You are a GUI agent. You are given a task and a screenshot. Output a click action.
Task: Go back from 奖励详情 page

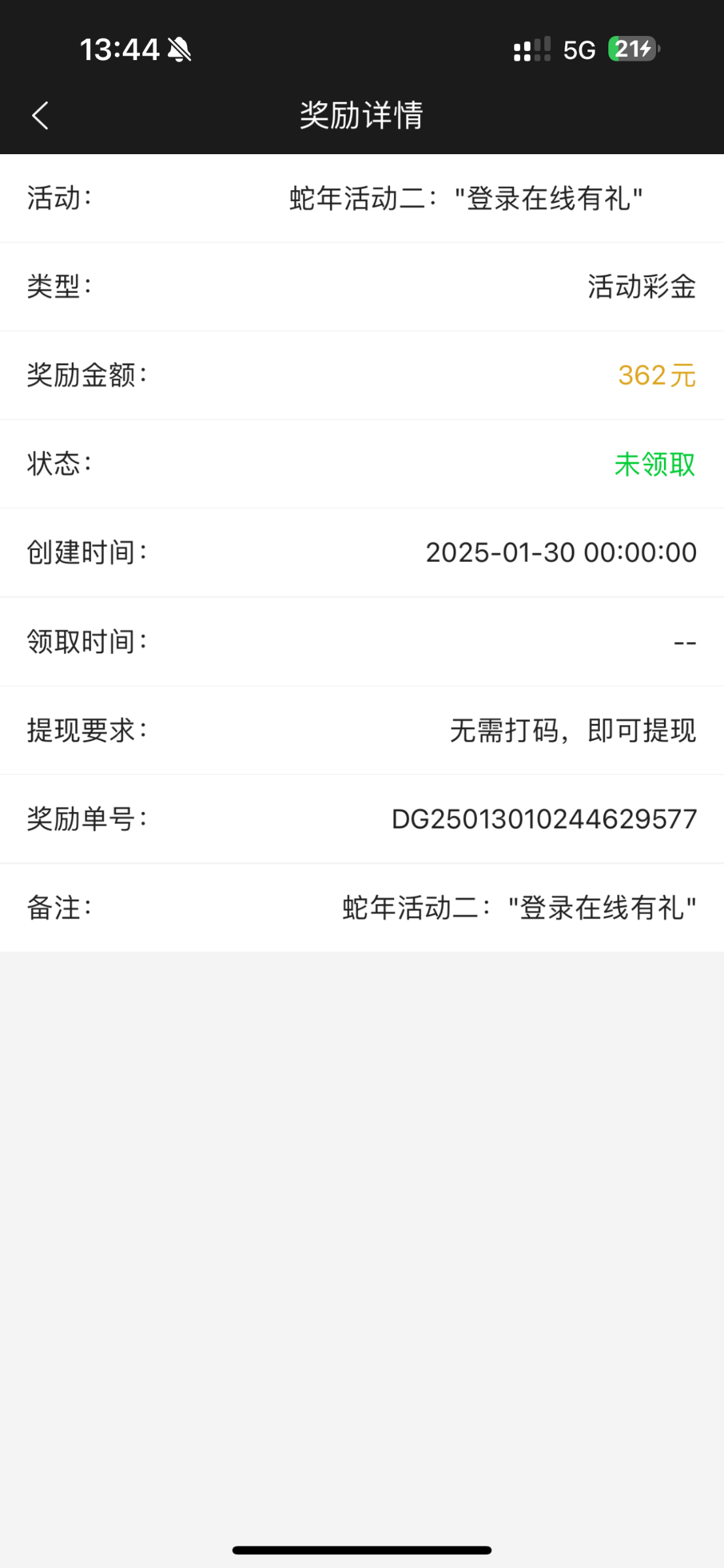[40, 116]
